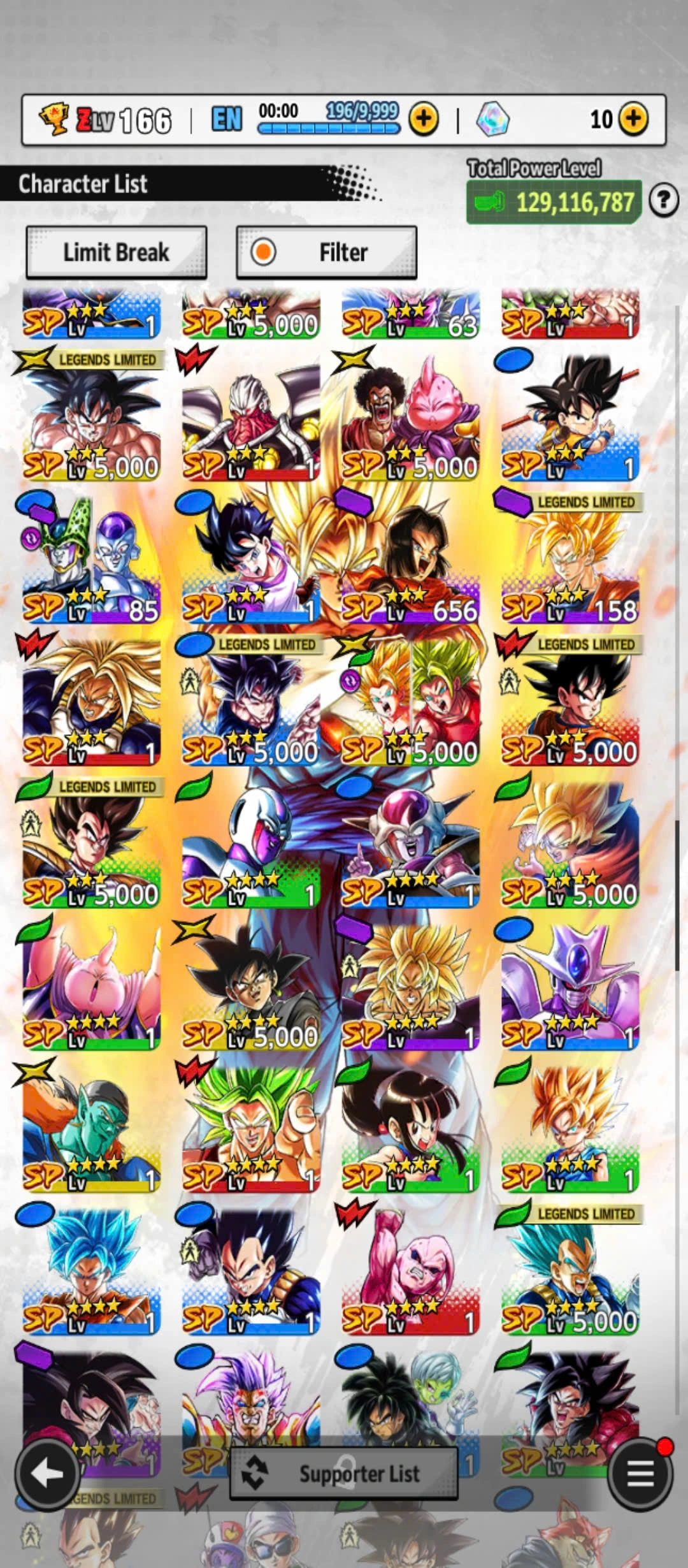The width and height of the screenshot is (688, 1568).
Task: Open the Cooler final form character card
Action: click(x=570, y=985)
